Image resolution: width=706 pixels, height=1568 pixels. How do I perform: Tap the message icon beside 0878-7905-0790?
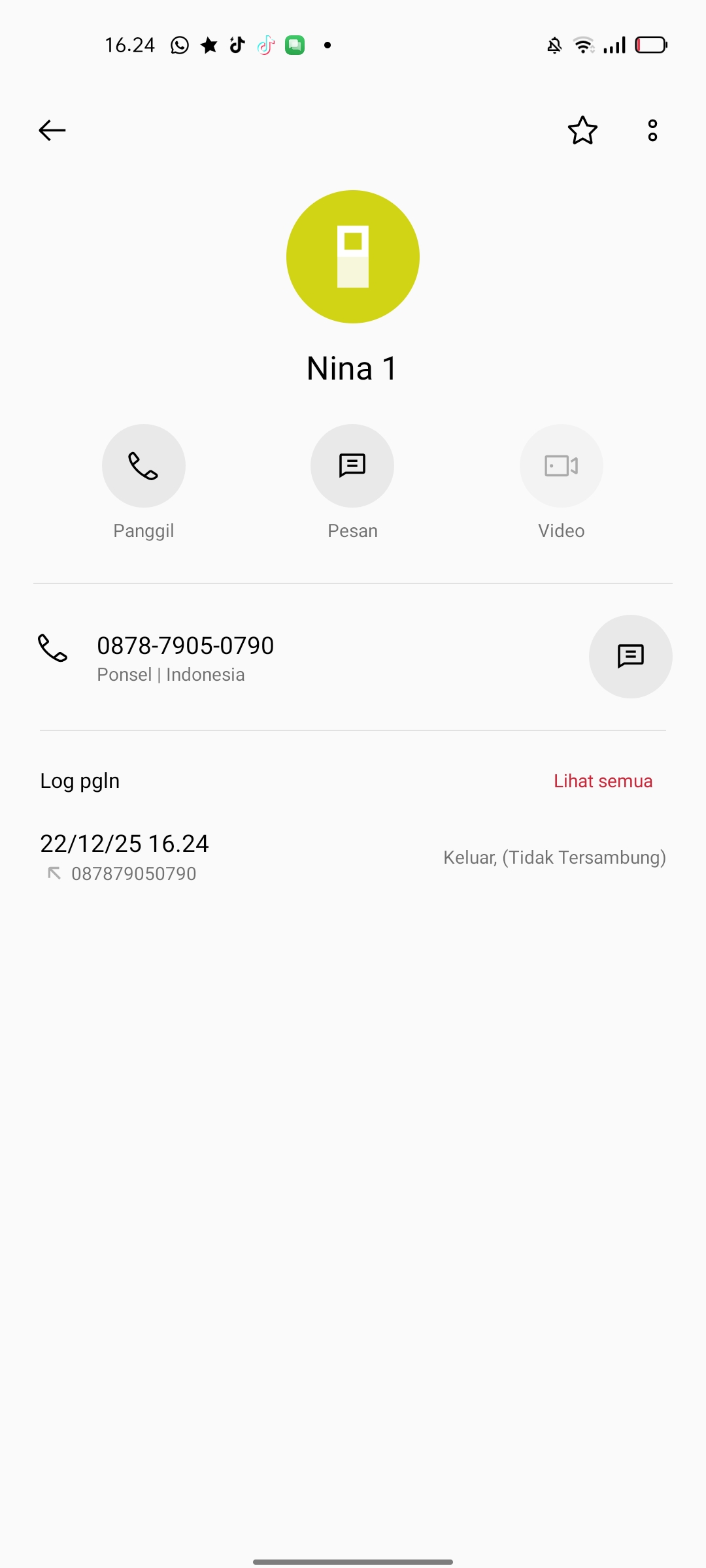click(630, 656)
